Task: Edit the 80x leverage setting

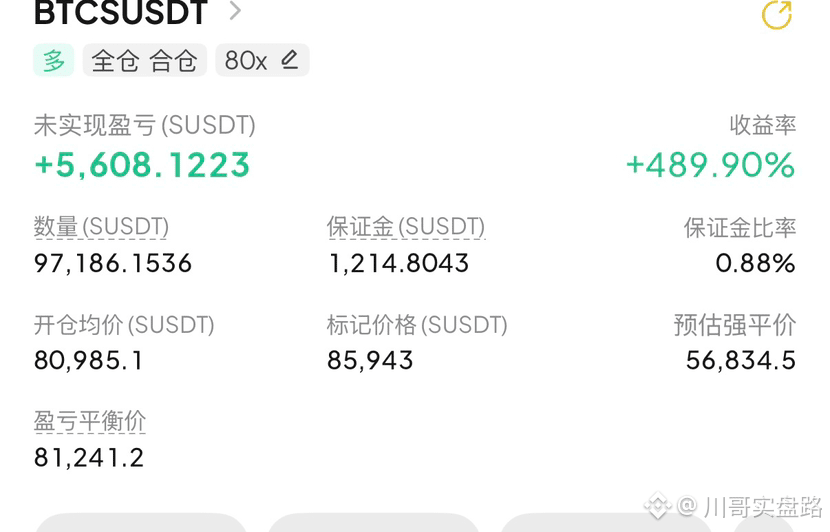Action: tap(262, 60)
